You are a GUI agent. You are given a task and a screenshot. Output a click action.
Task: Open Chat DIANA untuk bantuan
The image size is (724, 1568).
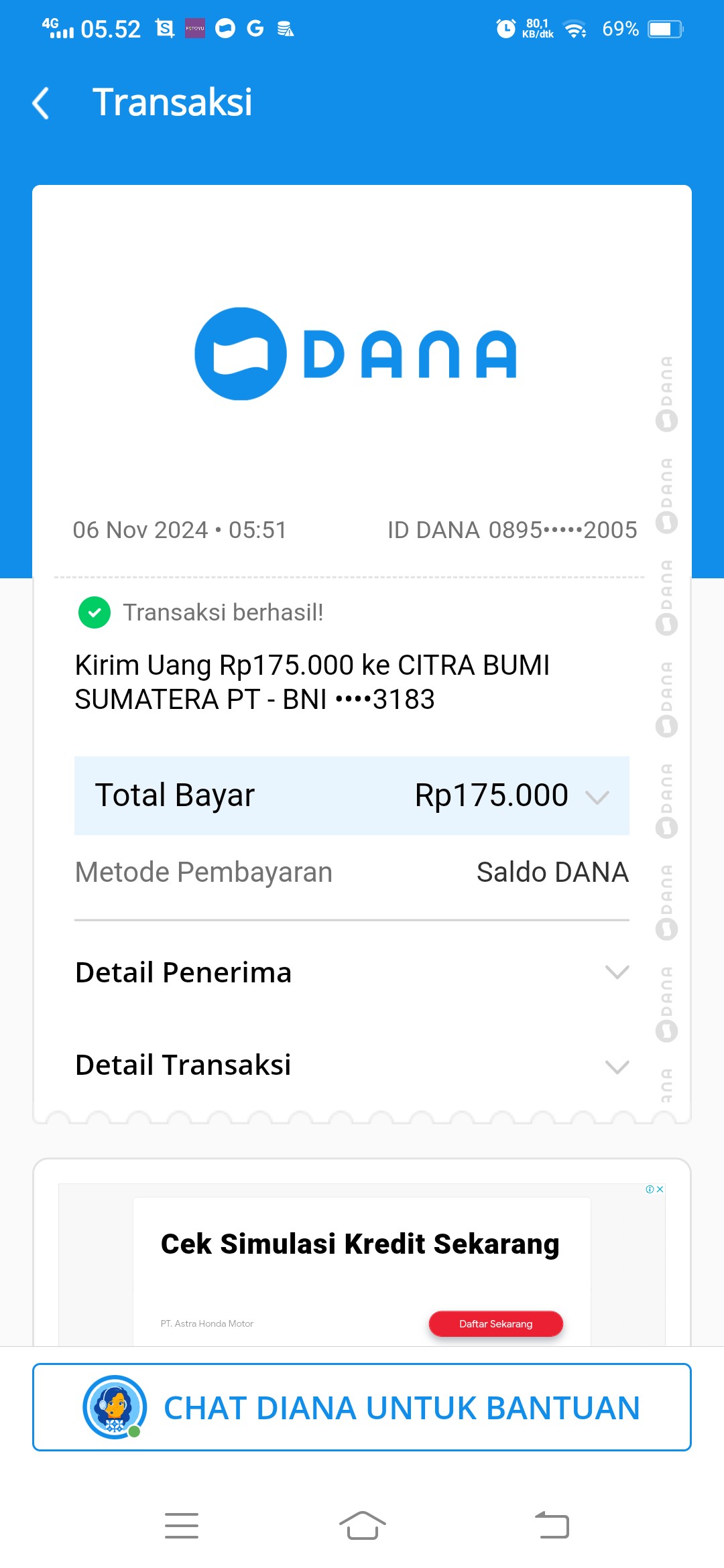(x=362, y=1407)
